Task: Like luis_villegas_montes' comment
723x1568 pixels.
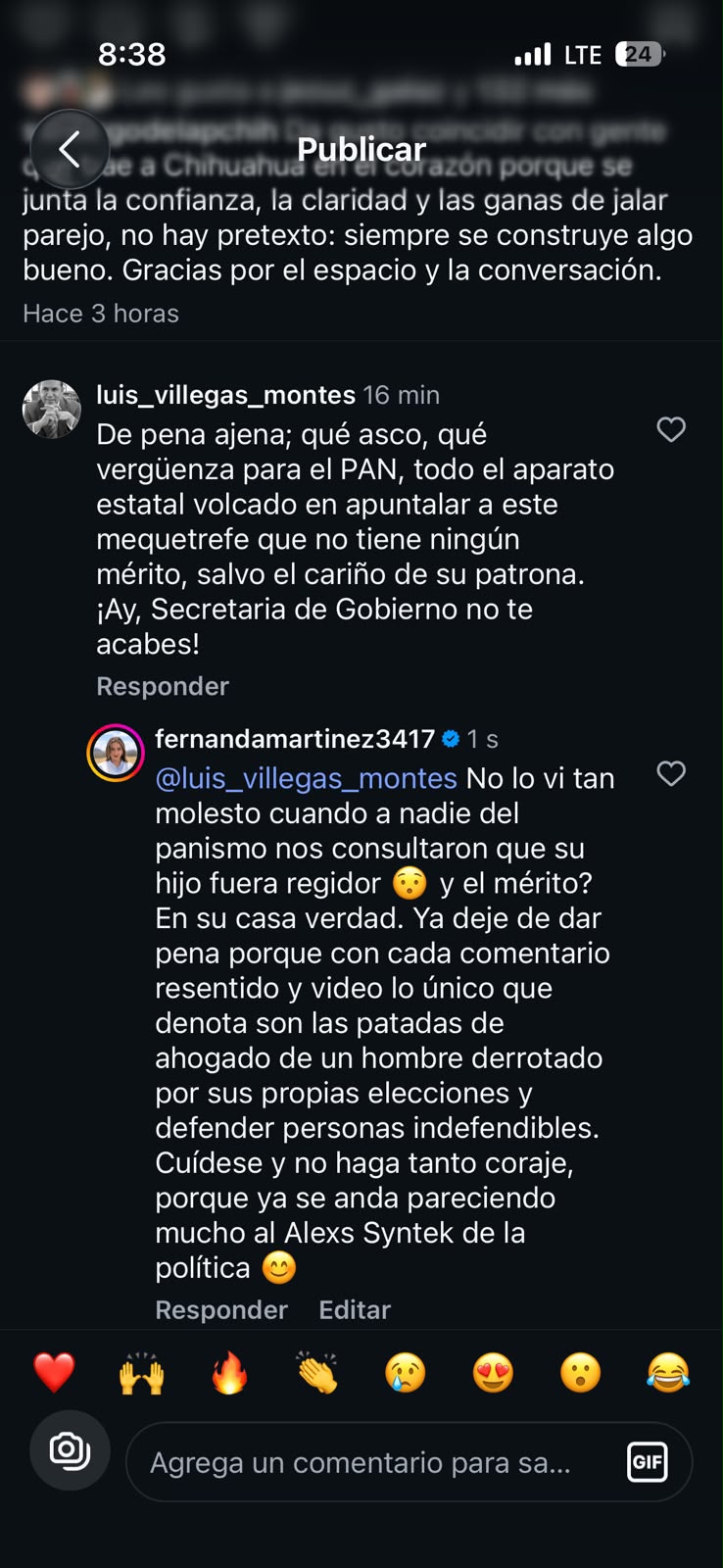Action: [x=671, y=429]
